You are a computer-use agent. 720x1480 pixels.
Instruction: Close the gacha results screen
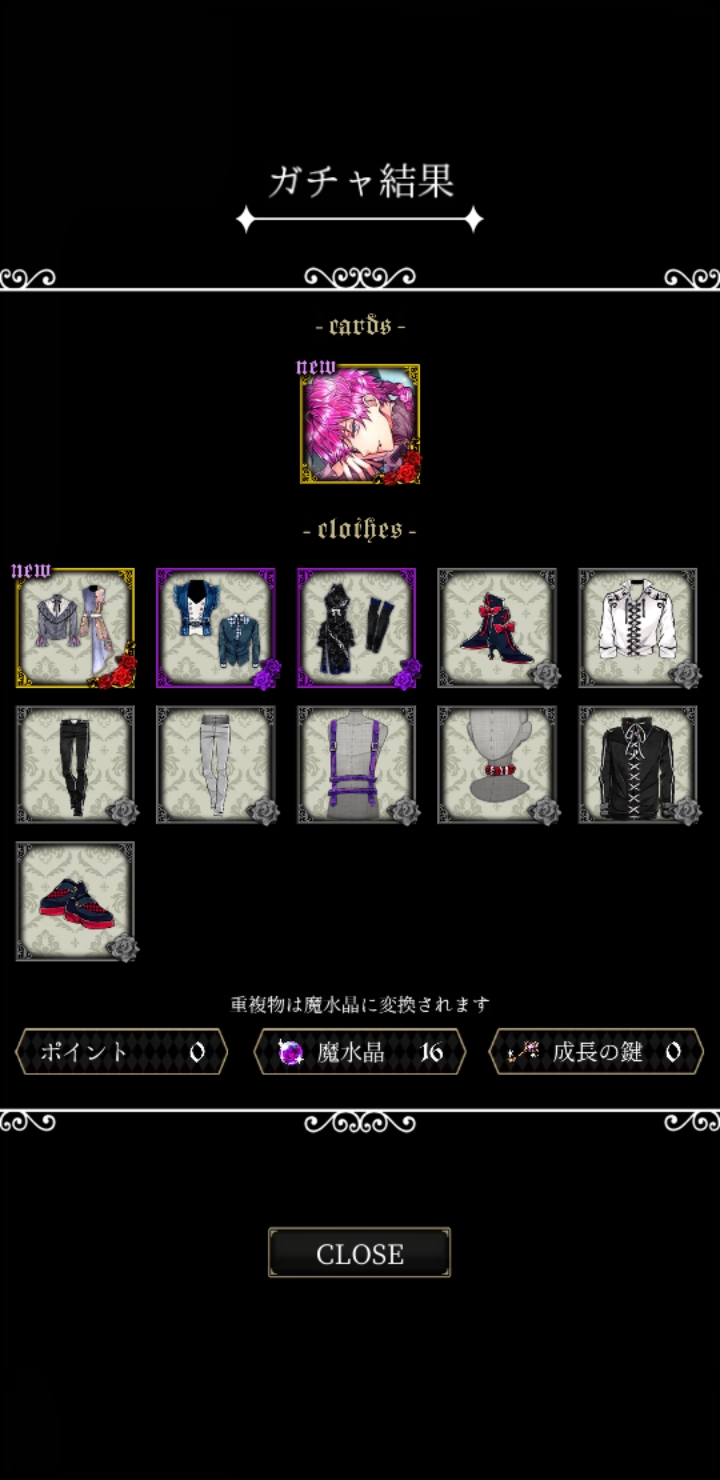click(x=359, y=1253)
